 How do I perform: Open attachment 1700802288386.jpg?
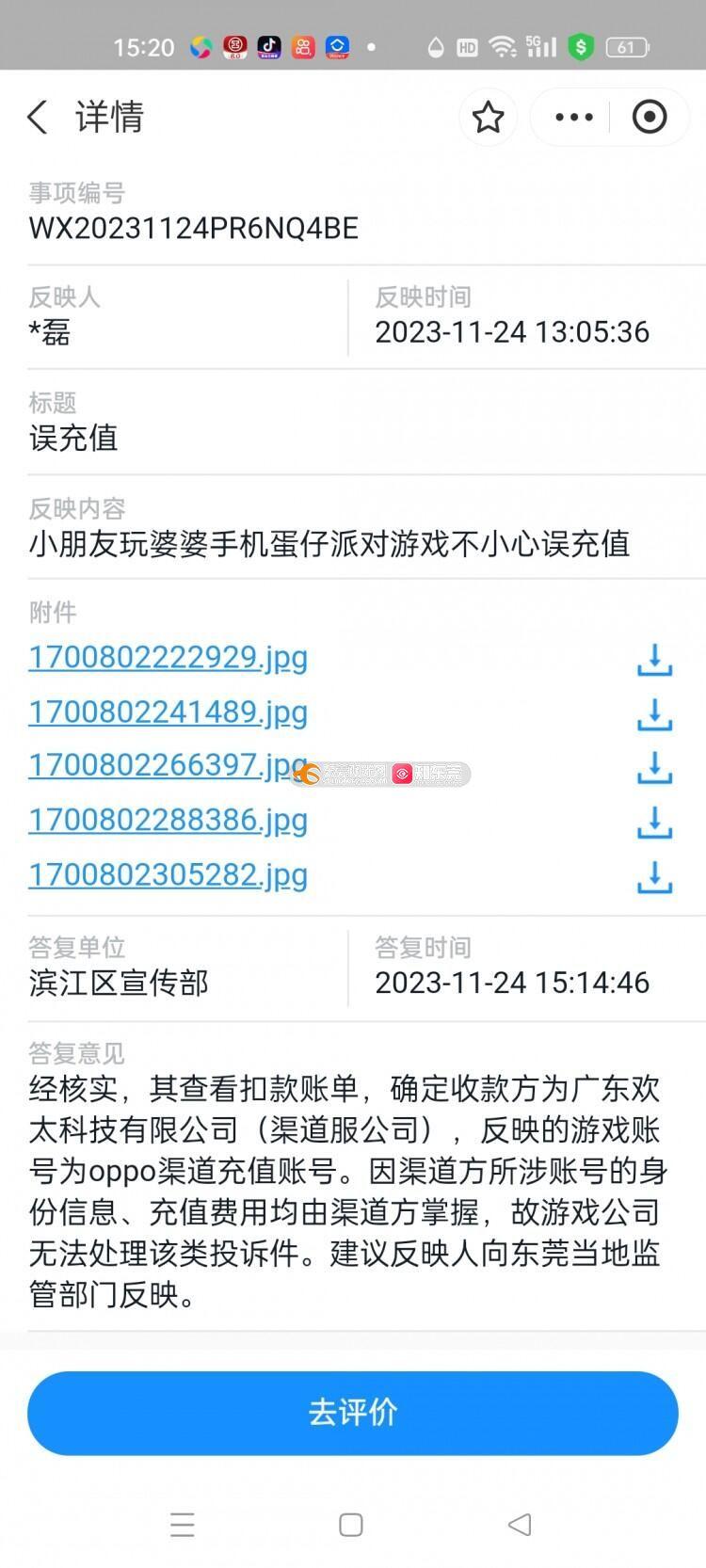tap(168, 820)
